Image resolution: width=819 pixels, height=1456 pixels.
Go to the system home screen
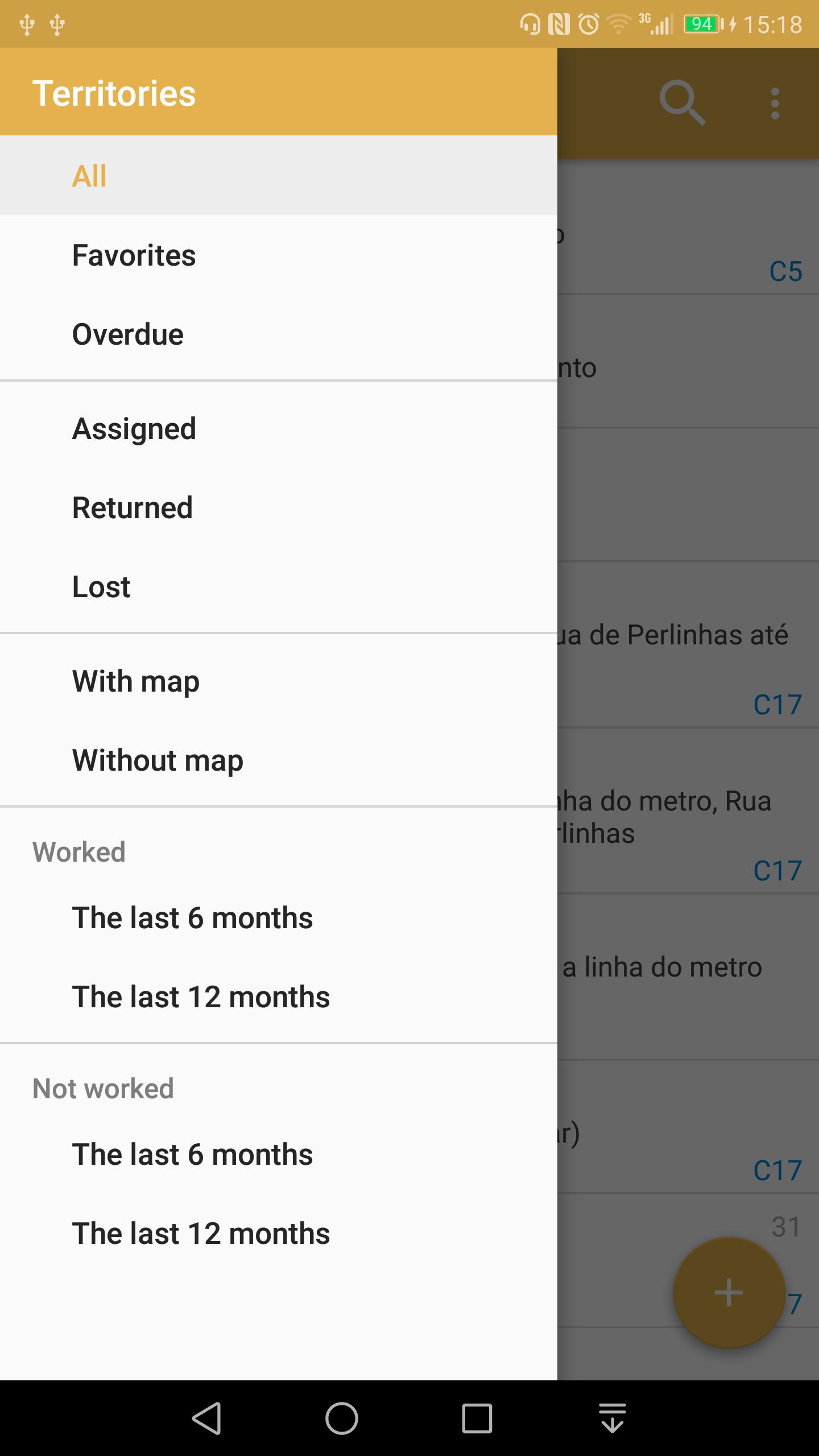coord(342,1418)
